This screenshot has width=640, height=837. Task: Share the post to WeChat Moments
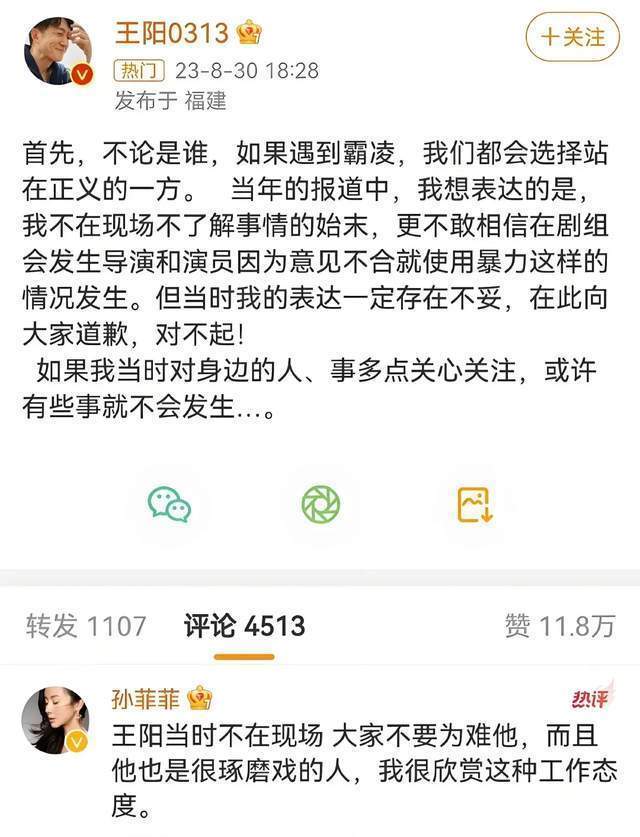pyautogui.click(x=320, y=504)
